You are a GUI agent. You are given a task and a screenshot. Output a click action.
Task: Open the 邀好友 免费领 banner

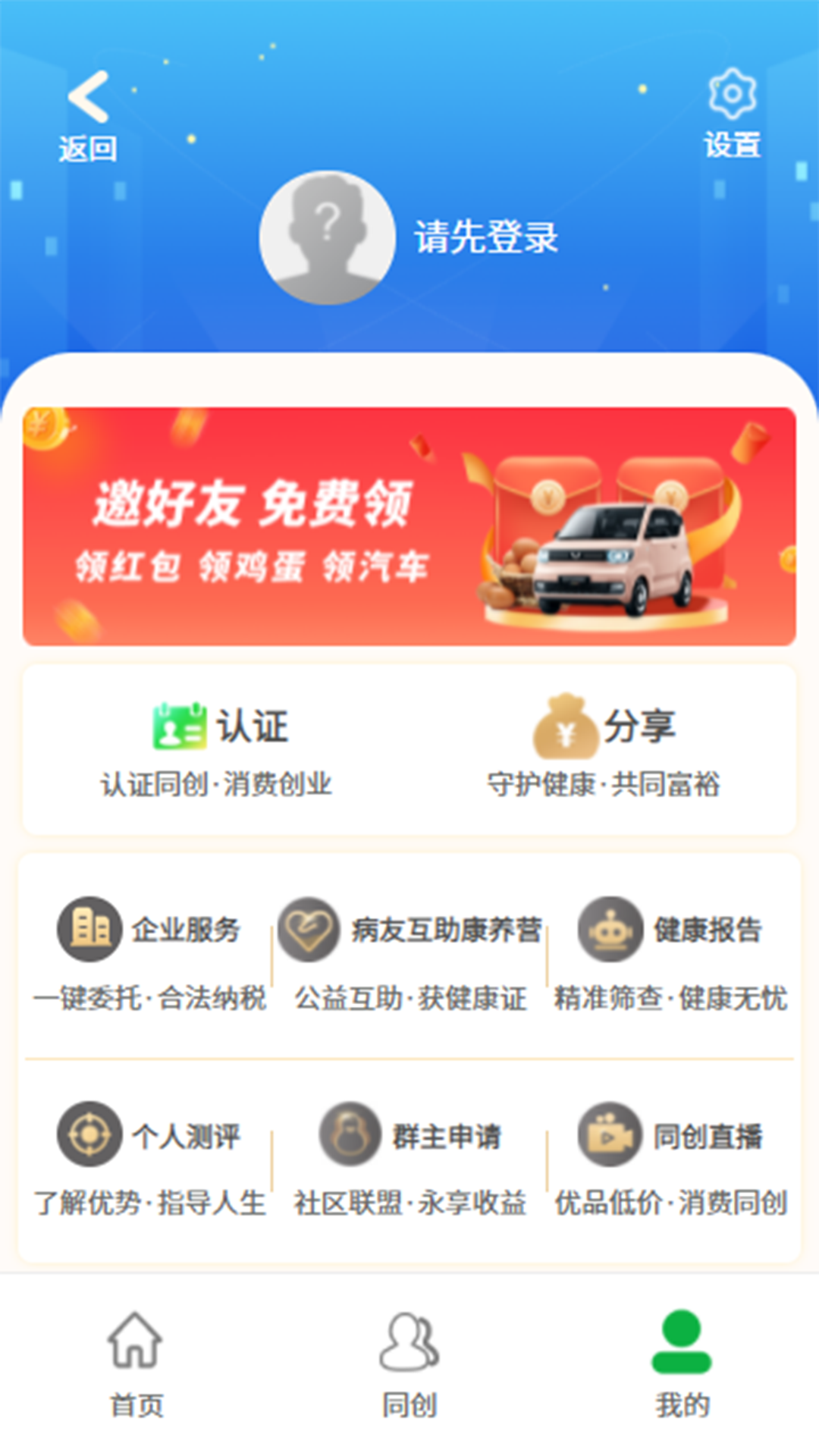point(409,526)
